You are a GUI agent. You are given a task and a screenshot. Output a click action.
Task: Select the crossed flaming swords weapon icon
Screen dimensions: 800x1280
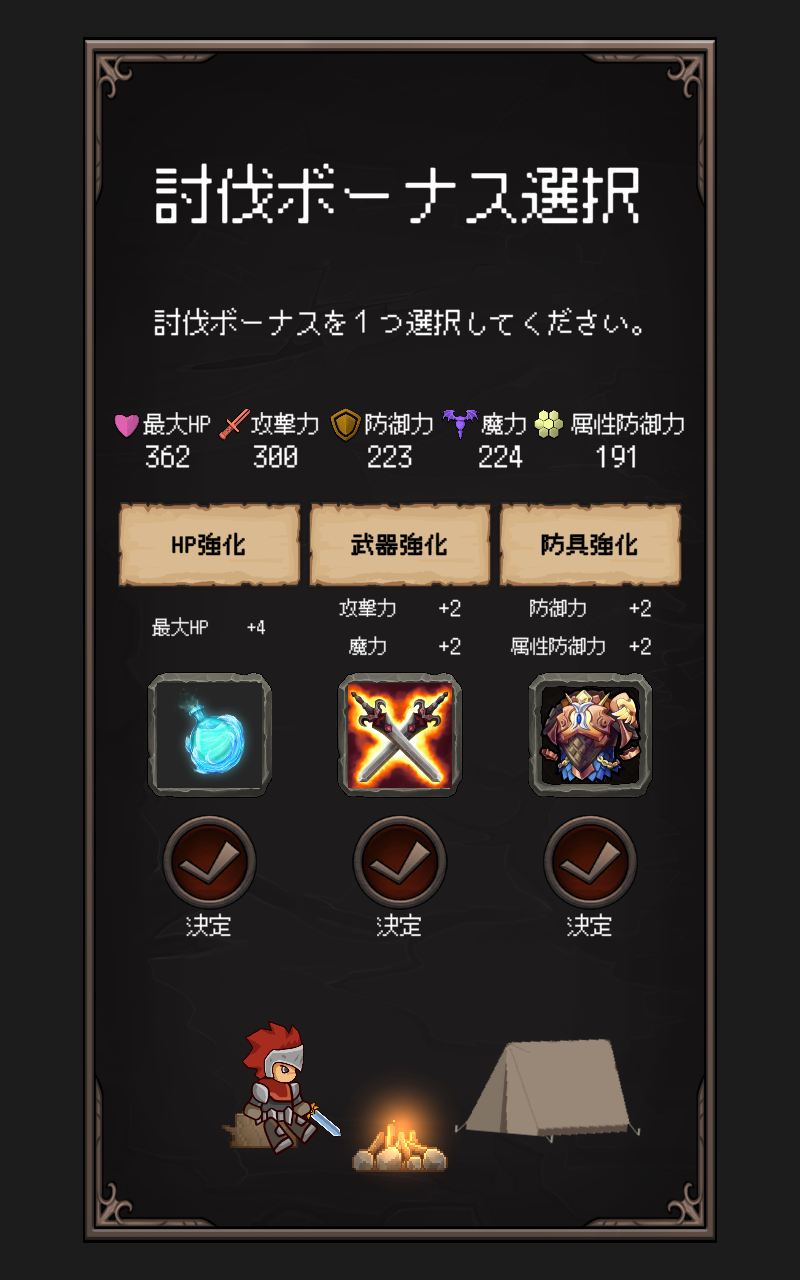[398, 735]
